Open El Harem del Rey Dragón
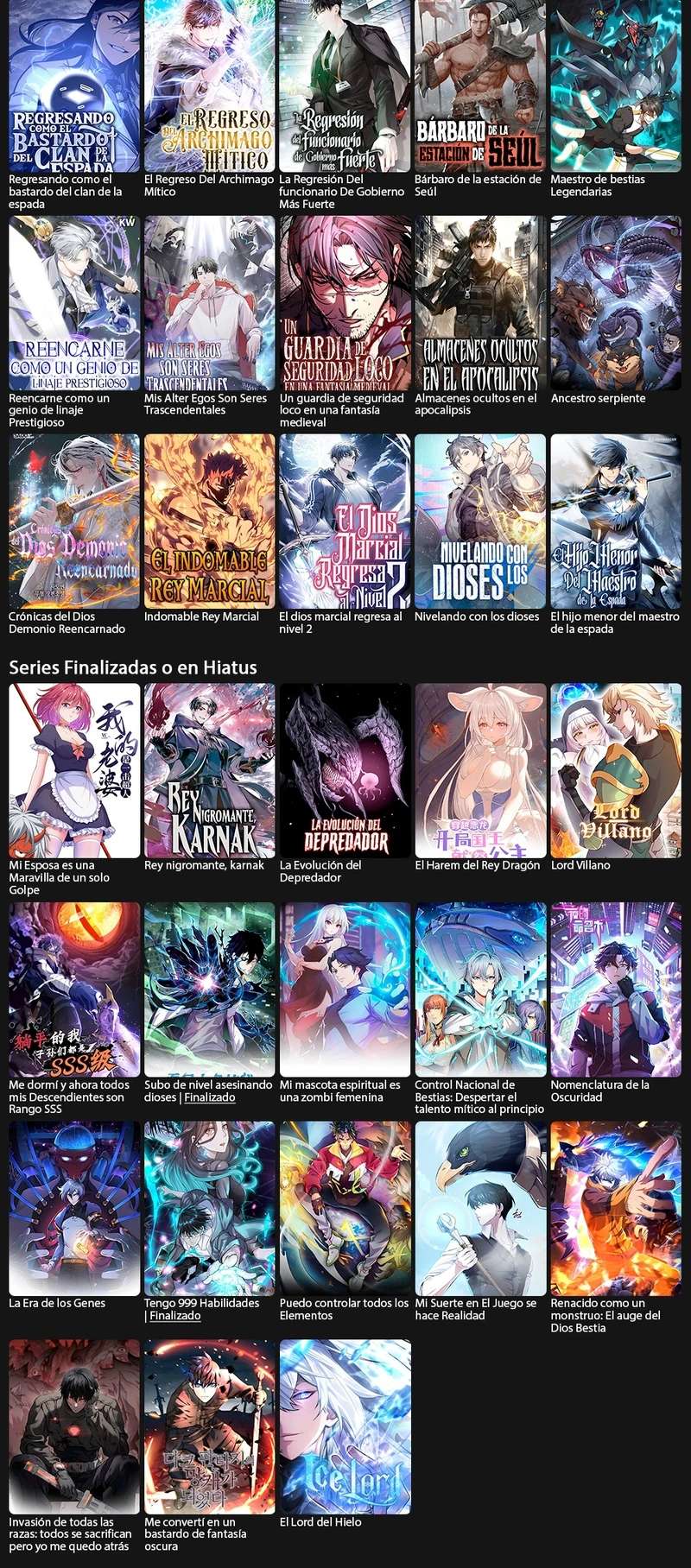 point(480,770)
